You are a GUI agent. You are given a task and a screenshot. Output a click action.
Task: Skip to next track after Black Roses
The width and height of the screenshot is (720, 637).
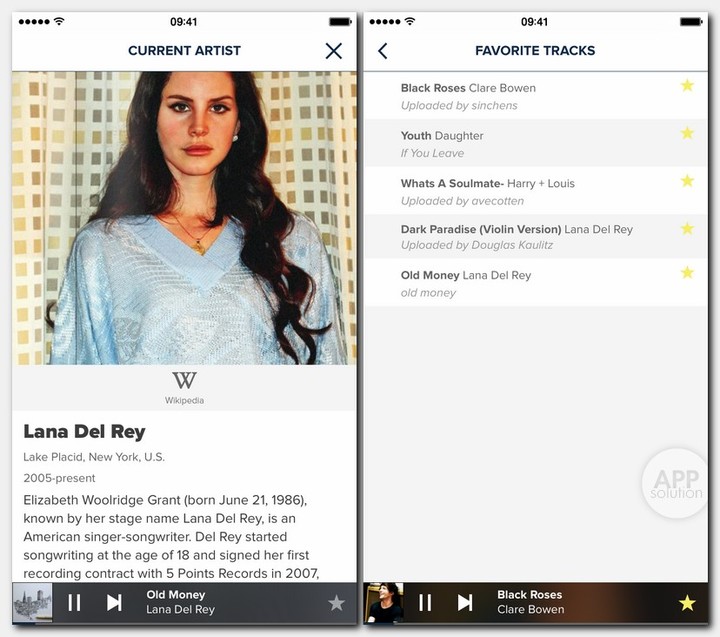(465, 602)
